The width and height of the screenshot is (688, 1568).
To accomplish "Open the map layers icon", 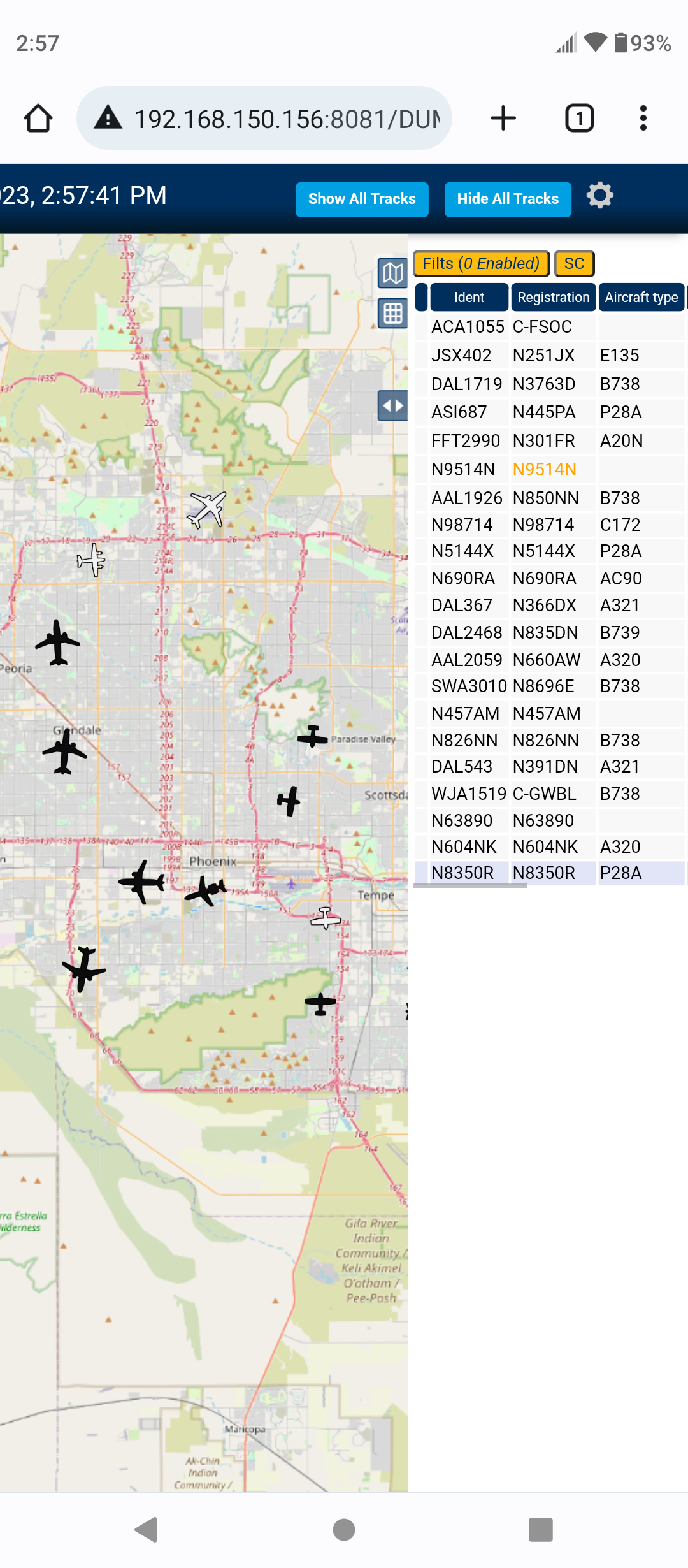I will click(x=392, y=273).
